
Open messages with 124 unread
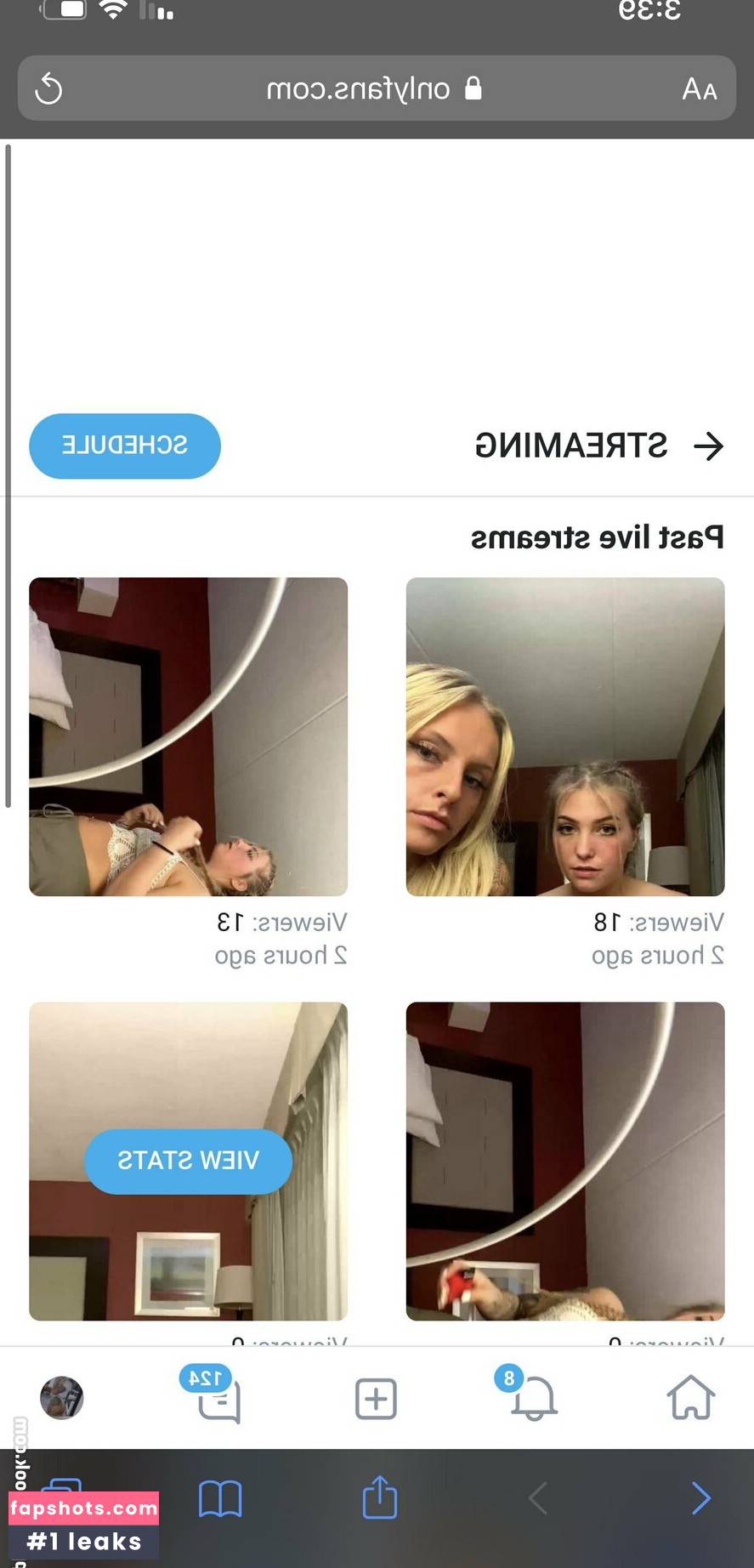pyautogui.click(x=218, y=1400)
